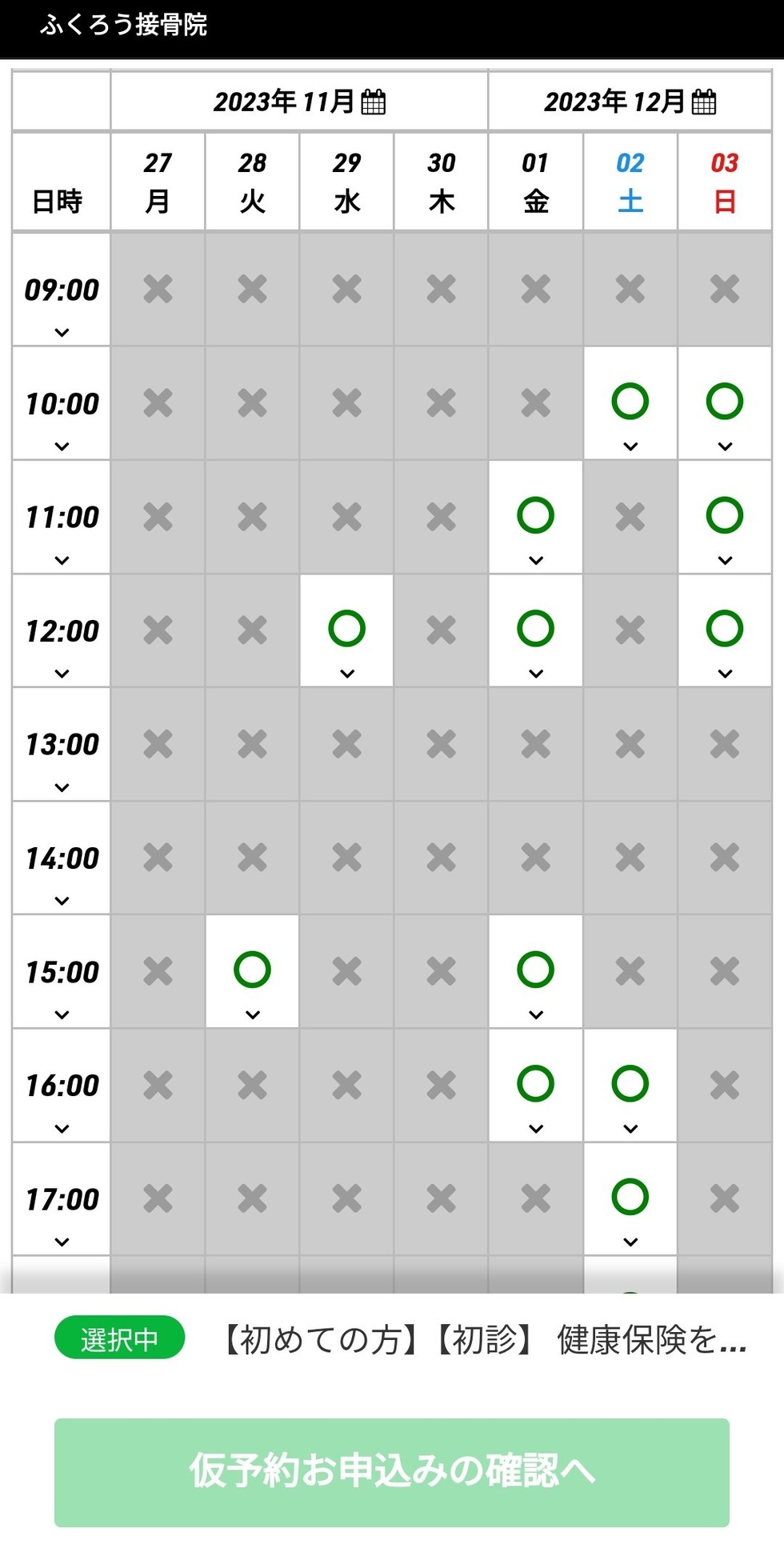Select the 10:00 slot on Sunday 03

(725, 403)
